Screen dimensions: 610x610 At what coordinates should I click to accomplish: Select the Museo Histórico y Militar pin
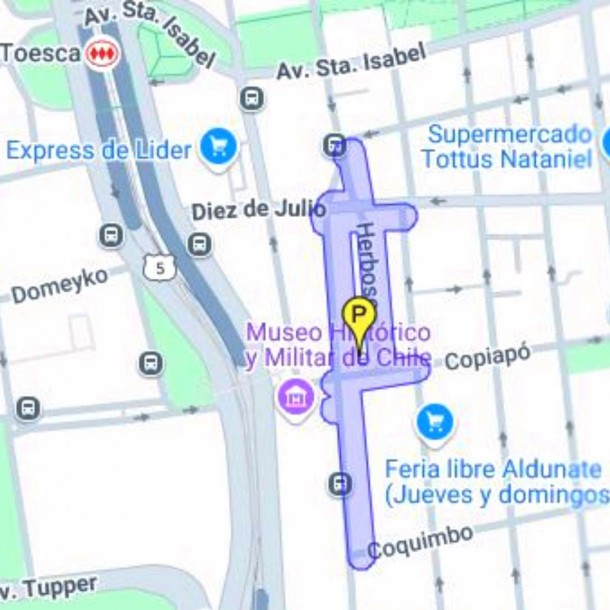pyautogui.click(x=295, y=398)
